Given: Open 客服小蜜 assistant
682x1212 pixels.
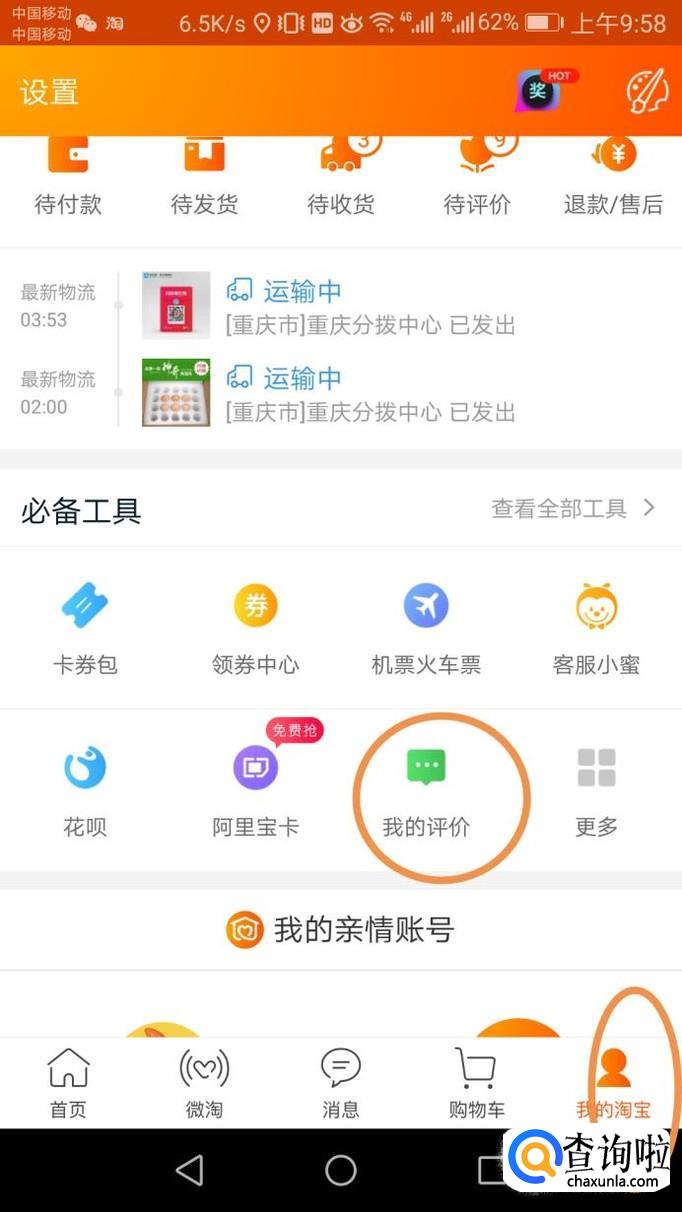Looking at the screenshot, I should pyautogui.click(x=596, y=628).
